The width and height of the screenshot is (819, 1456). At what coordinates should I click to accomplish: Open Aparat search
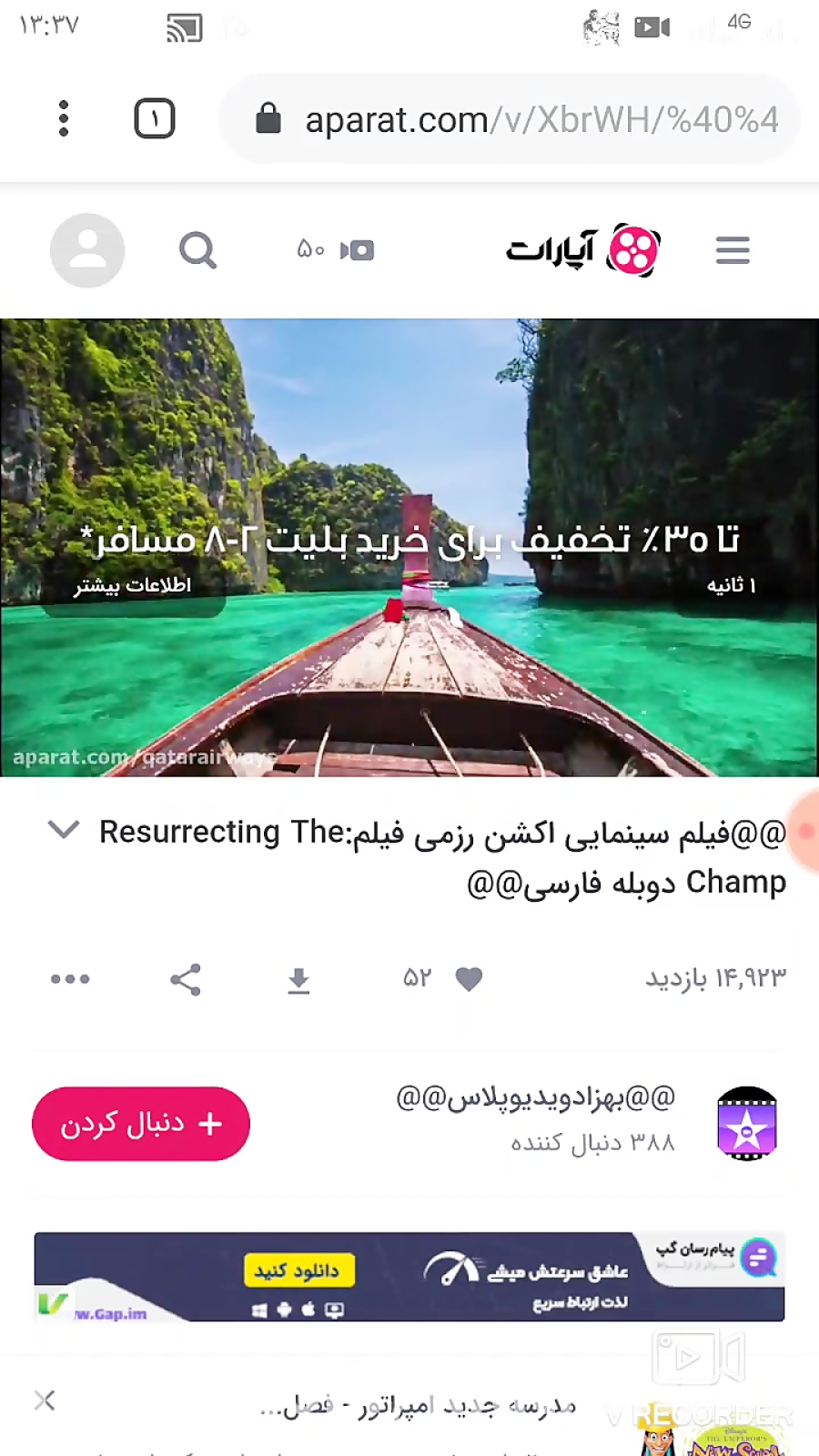(x=198, y=250)
